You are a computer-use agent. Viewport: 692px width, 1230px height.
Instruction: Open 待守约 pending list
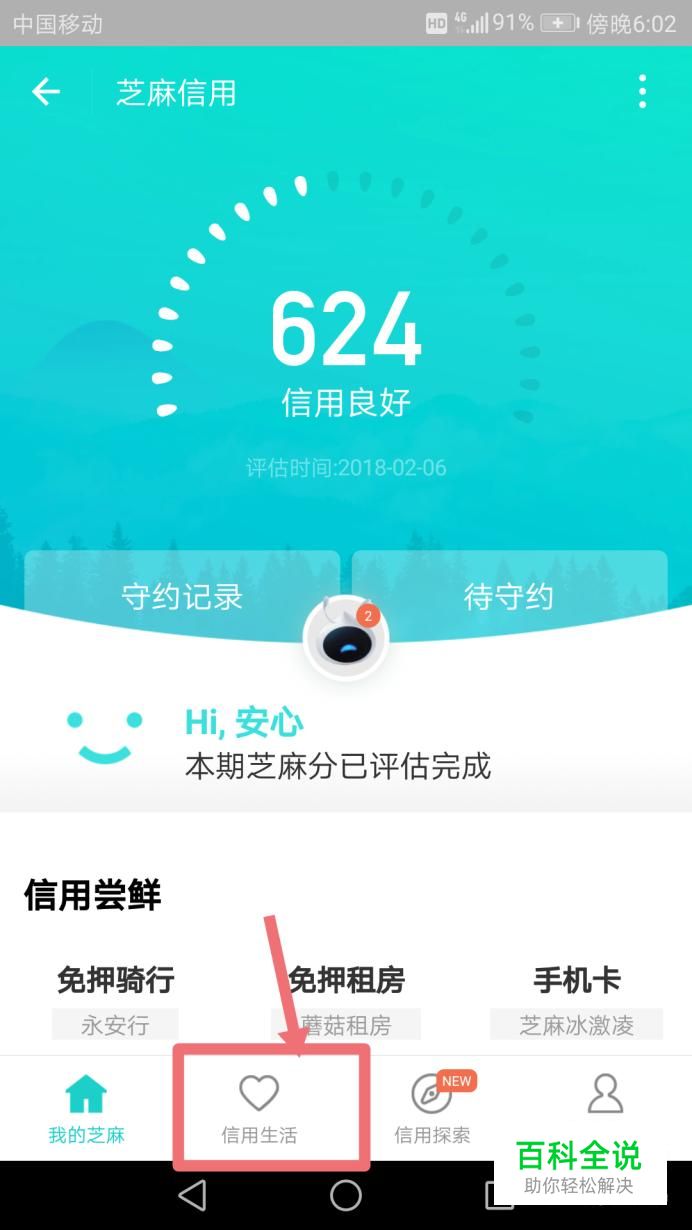coord(508,596)
